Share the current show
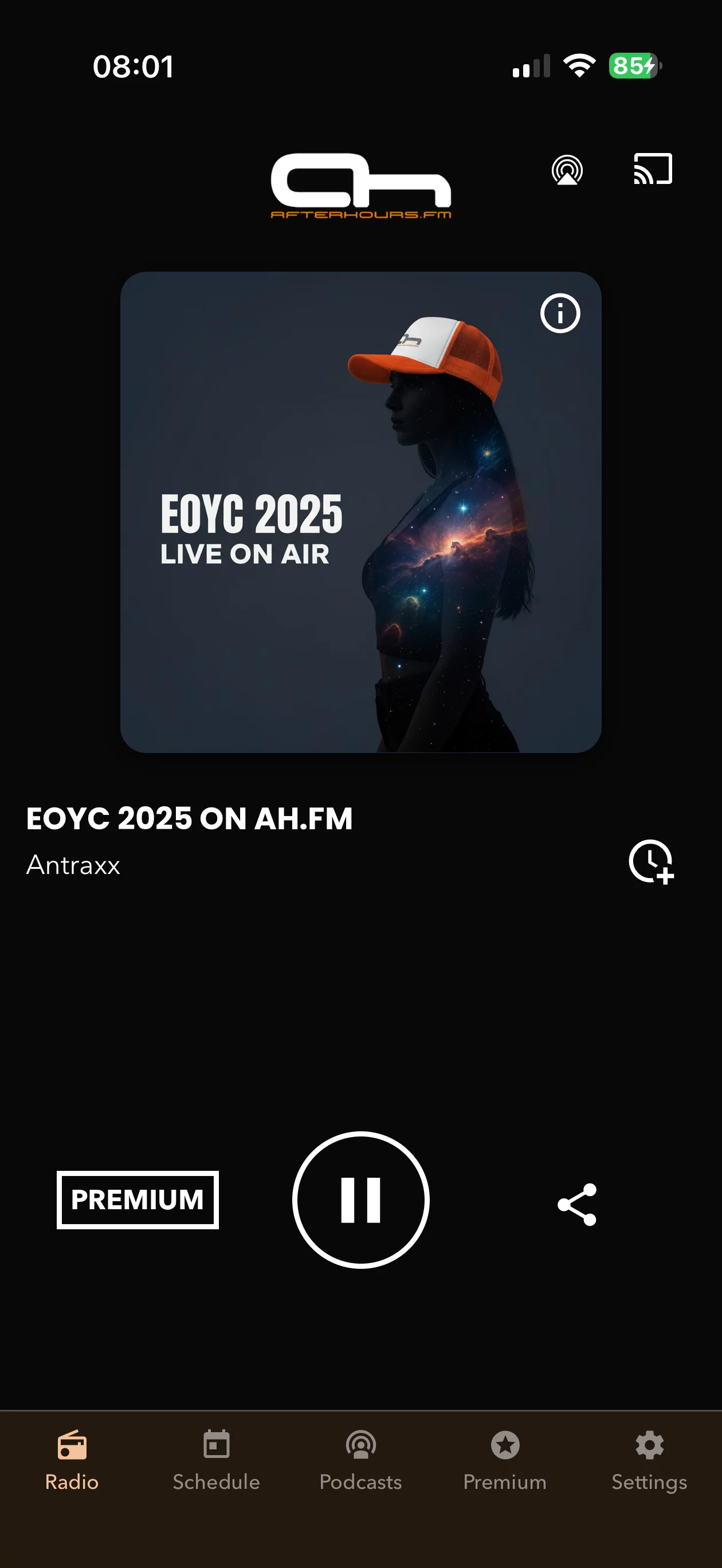 point(577,1204)
